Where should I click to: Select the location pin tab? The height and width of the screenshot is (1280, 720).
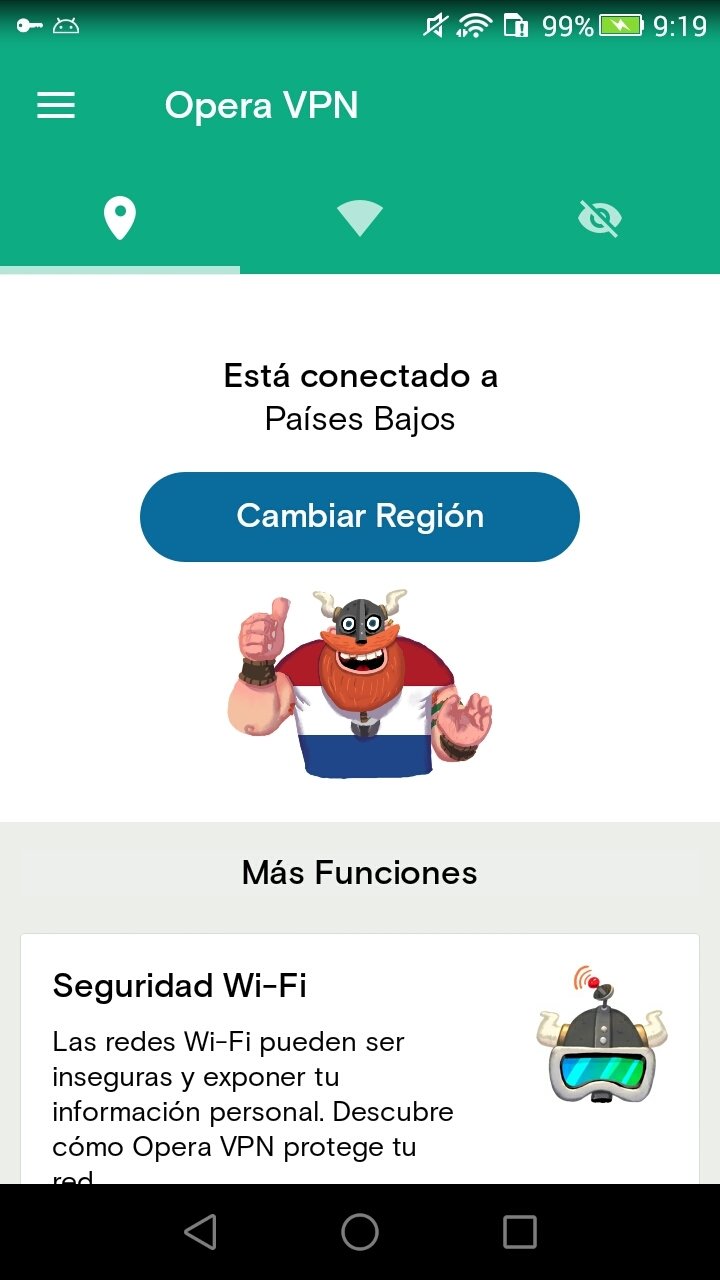pos(120,218)
